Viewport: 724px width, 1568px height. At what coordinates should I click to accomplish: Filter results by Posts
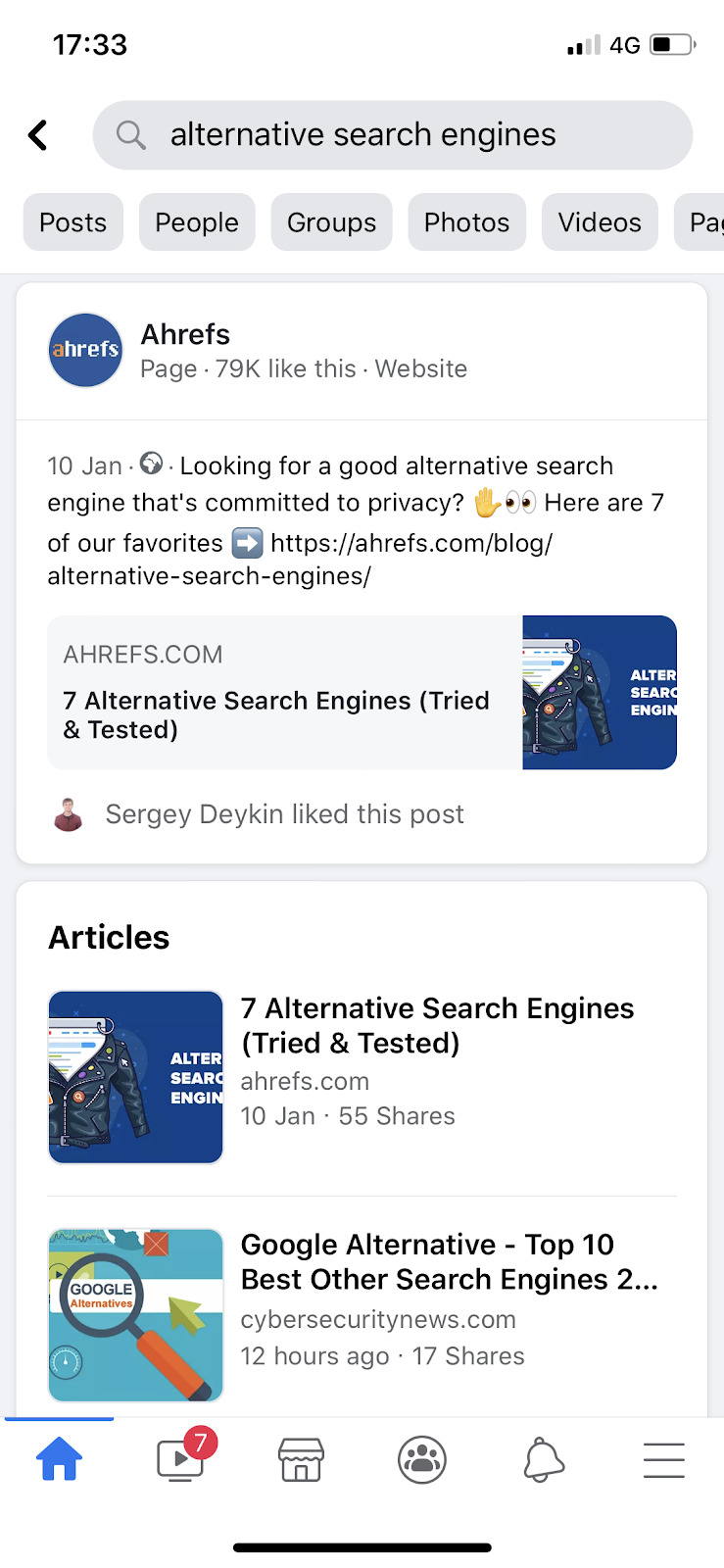pyautogui.click(x=72, y=222)
